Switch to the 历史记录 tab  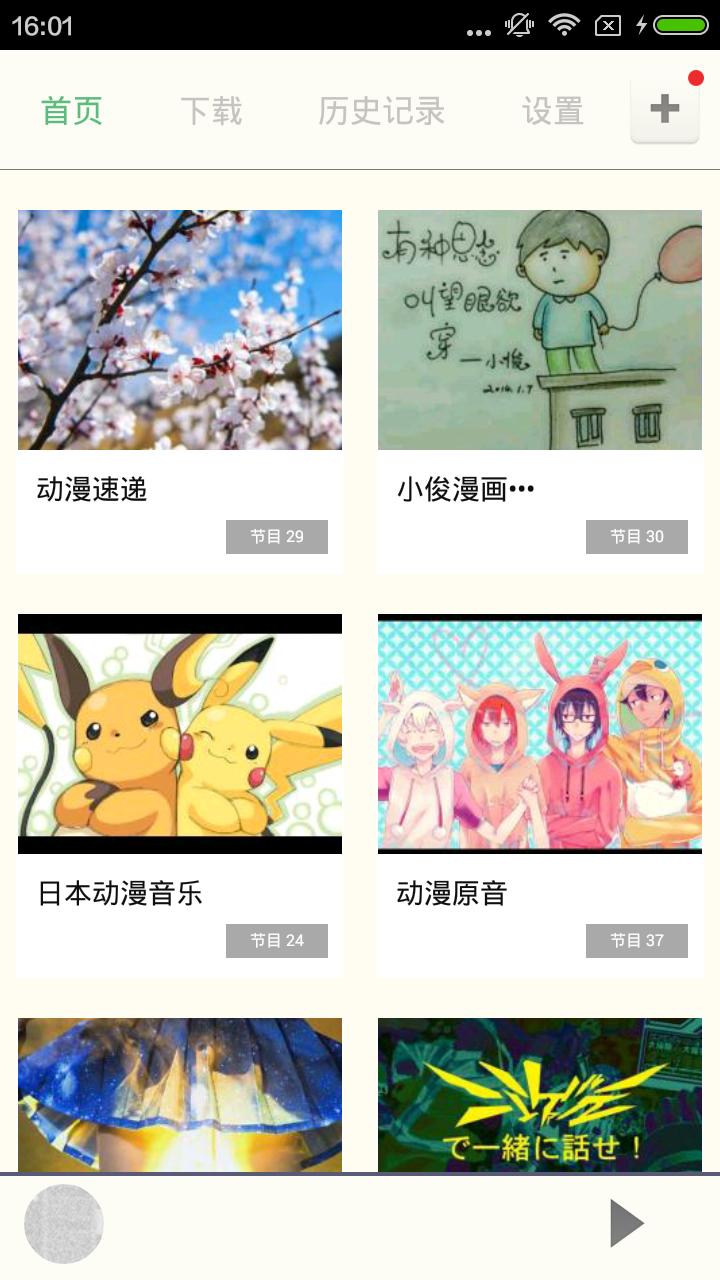[380, 110]
